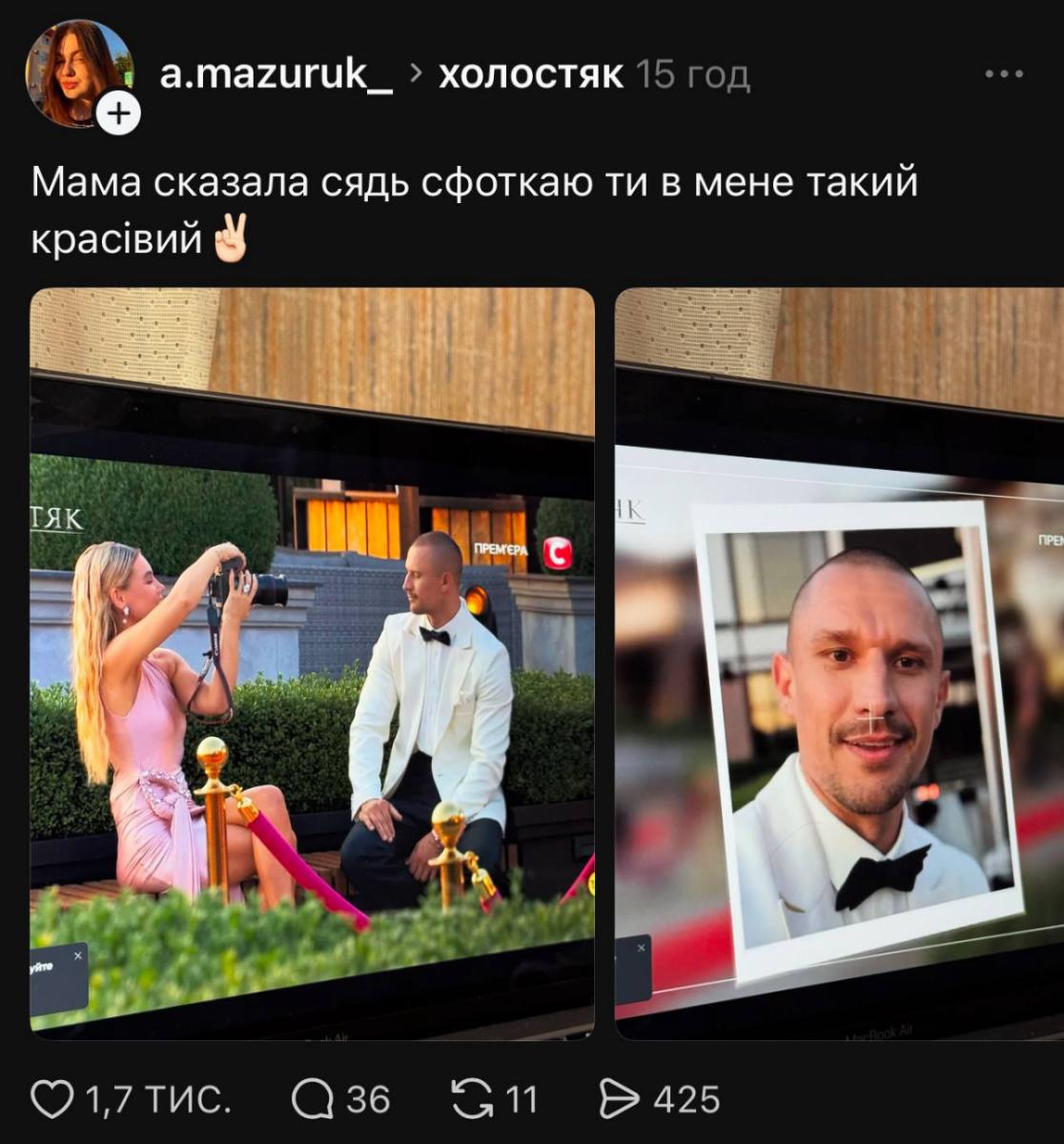
Task: Like the post with the heart icon
Action: (51, 1099)
